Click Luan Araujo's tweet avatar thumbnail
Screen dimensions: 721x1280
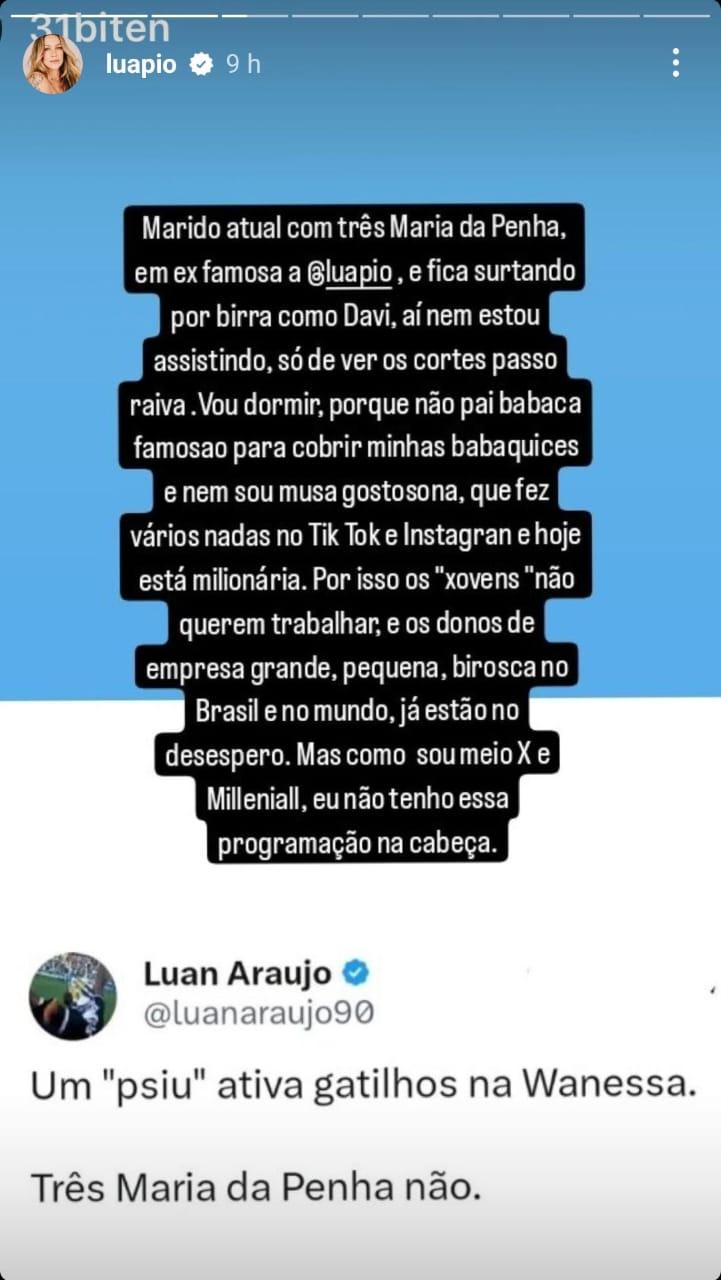point(72,993)
